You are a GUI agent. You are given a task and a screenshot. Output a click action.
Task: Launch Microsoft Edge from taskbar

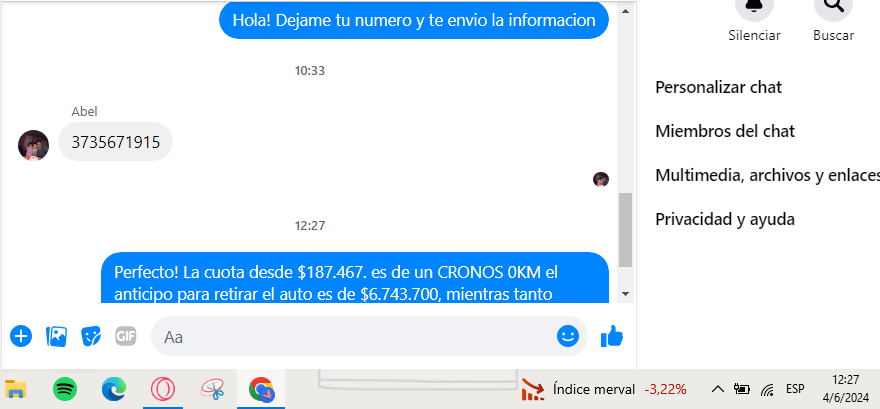(113, 389)
